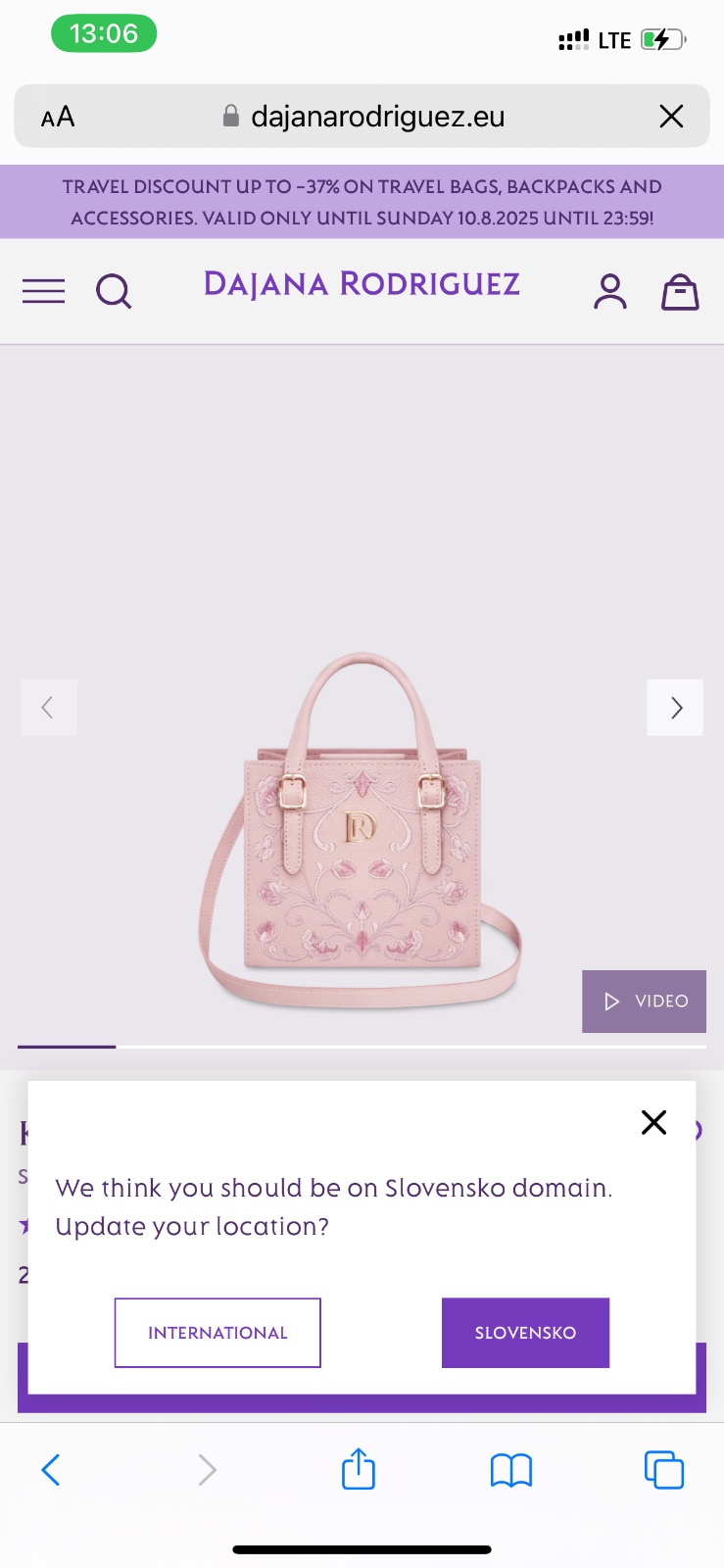
Task: Stop loading the page
Action: point(671,117)
